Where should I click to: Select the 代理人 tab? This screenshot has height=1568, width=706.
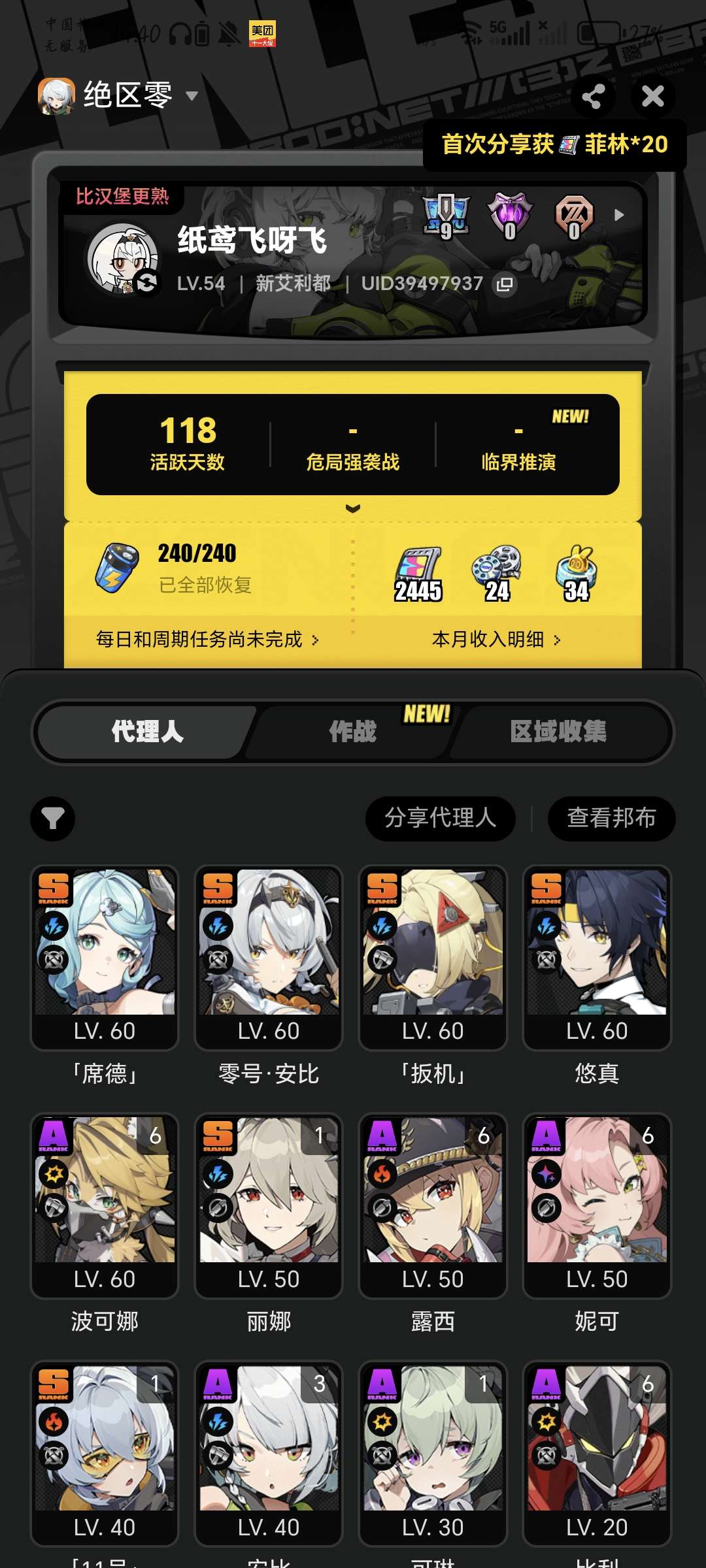click(147, 731)
